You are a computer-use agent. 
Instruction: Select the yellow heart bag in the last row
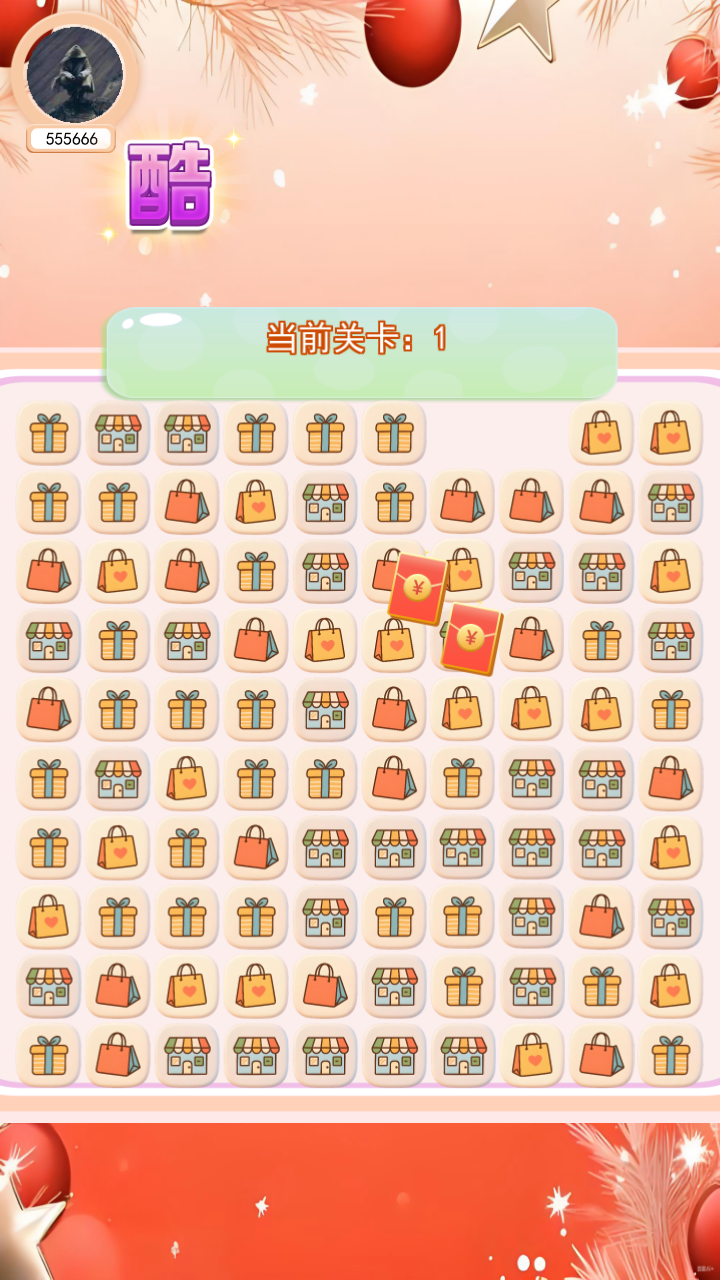coord(531,1057)
